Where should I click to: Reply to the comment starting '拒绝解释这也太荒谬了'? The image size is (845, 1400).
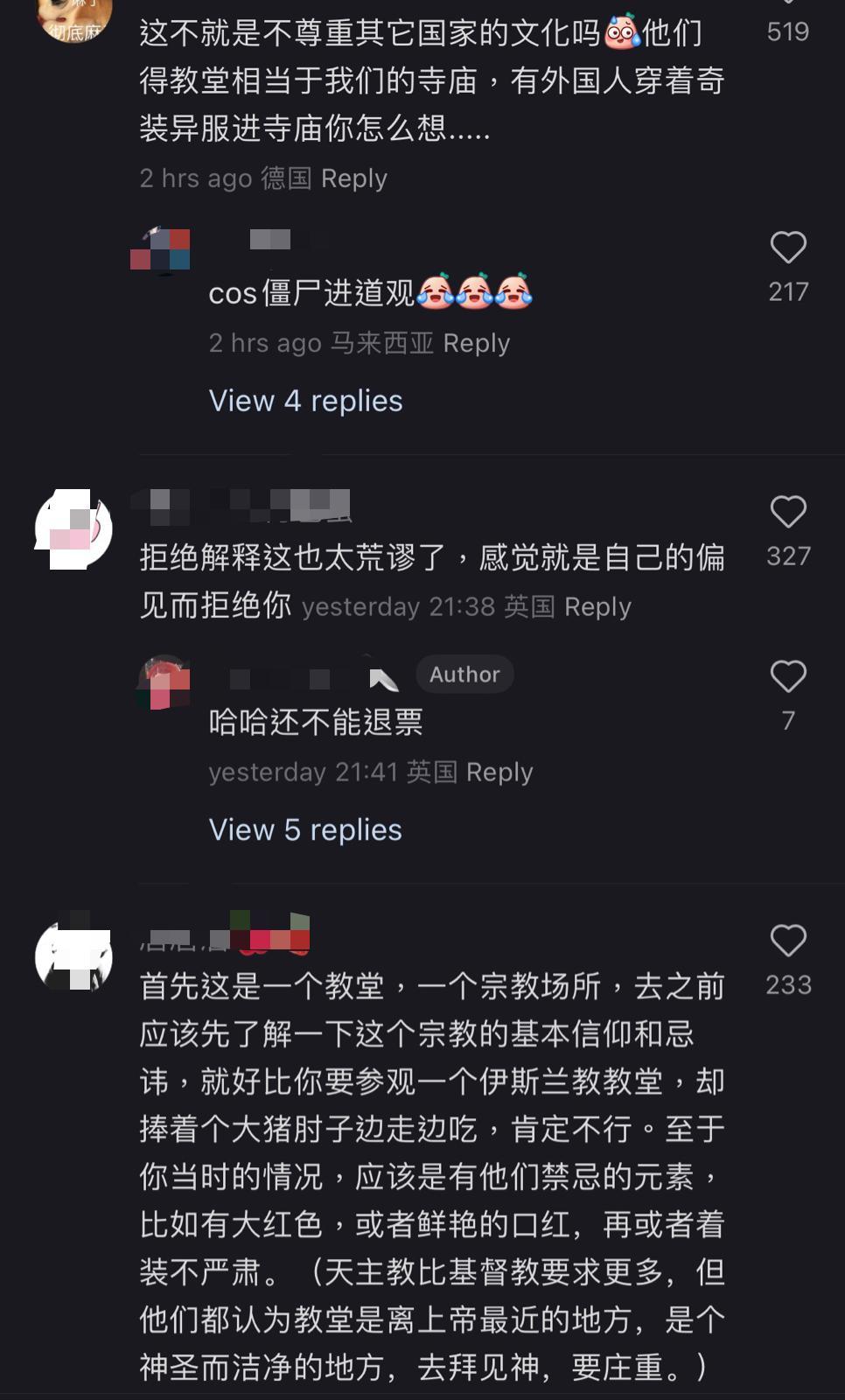coord(597,606)
